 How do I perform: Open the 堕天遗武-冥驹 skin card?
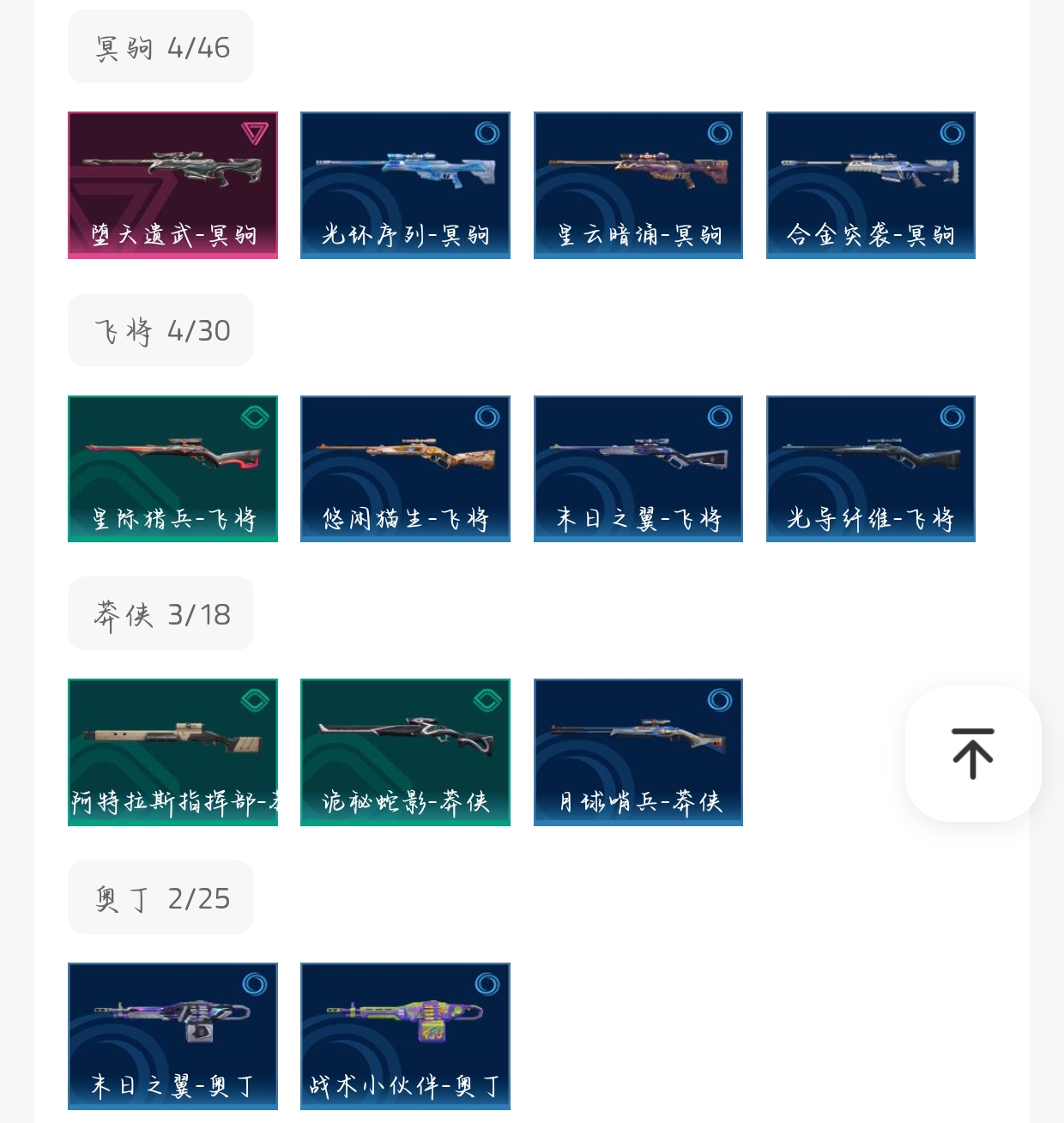coord(172,184)
